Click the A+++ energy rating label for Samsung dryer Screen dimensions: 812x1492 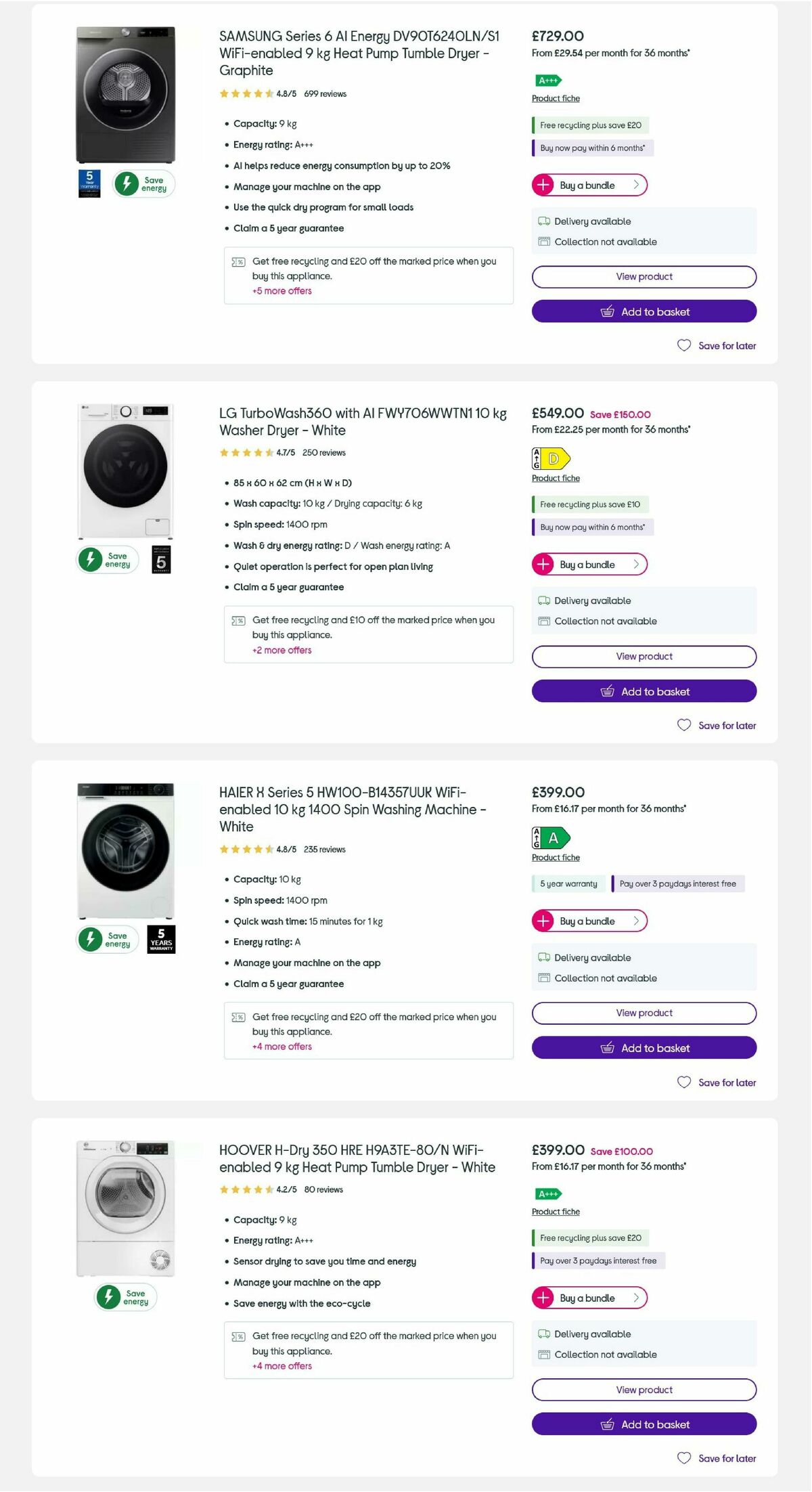tap(547, 81)
